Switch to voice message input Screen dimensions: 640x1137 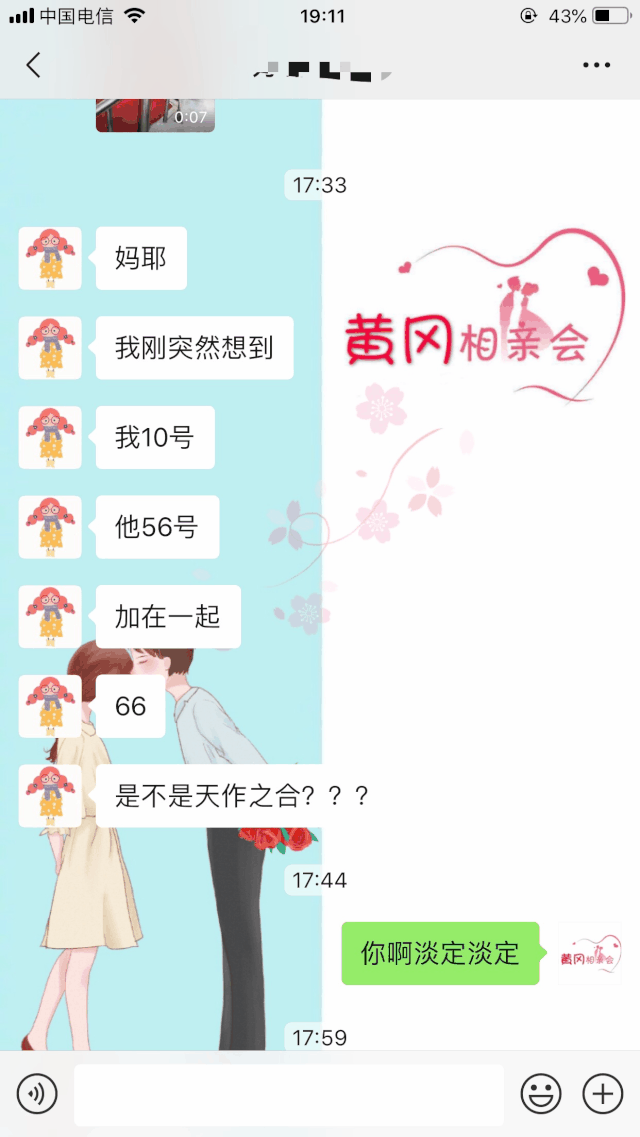(38, 1094)
